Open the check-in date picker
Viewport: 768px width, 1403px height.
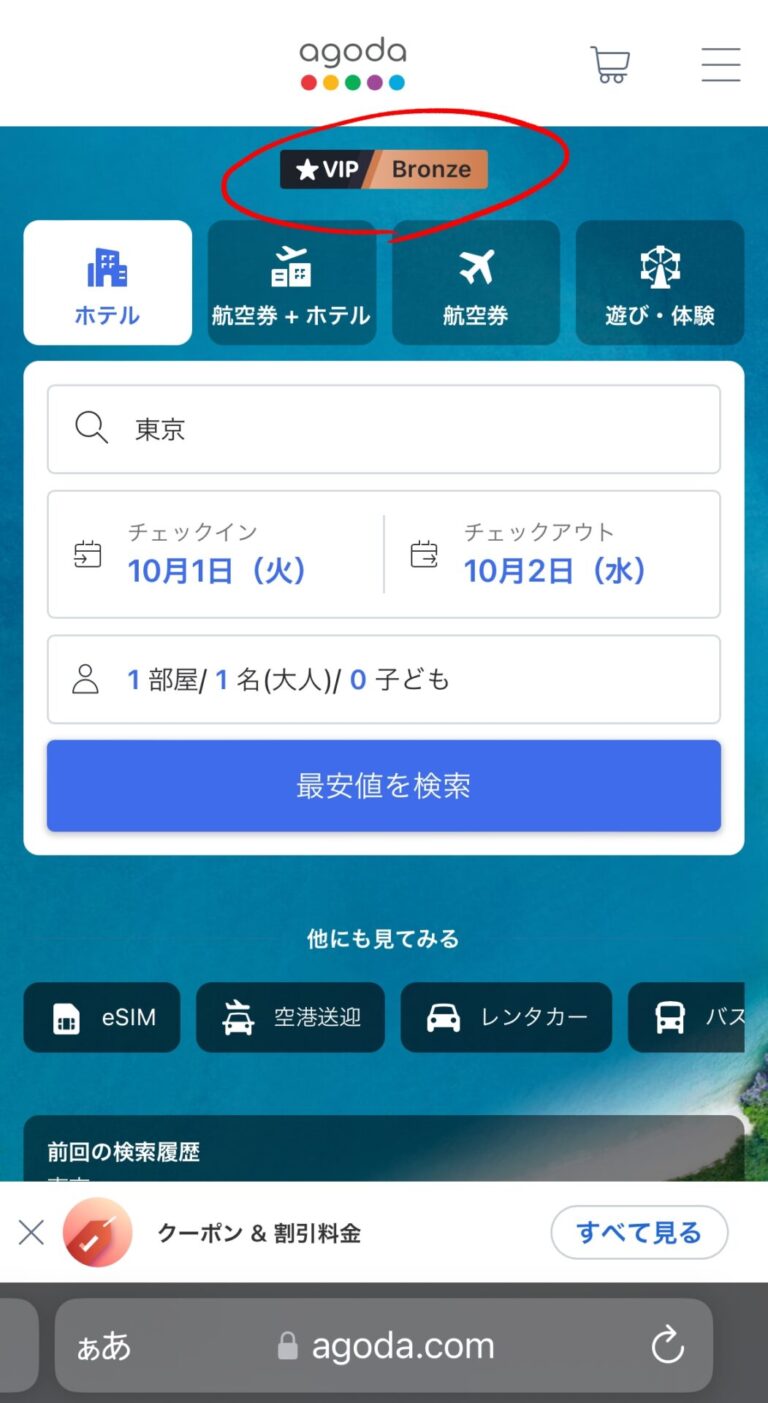[210, 553]
